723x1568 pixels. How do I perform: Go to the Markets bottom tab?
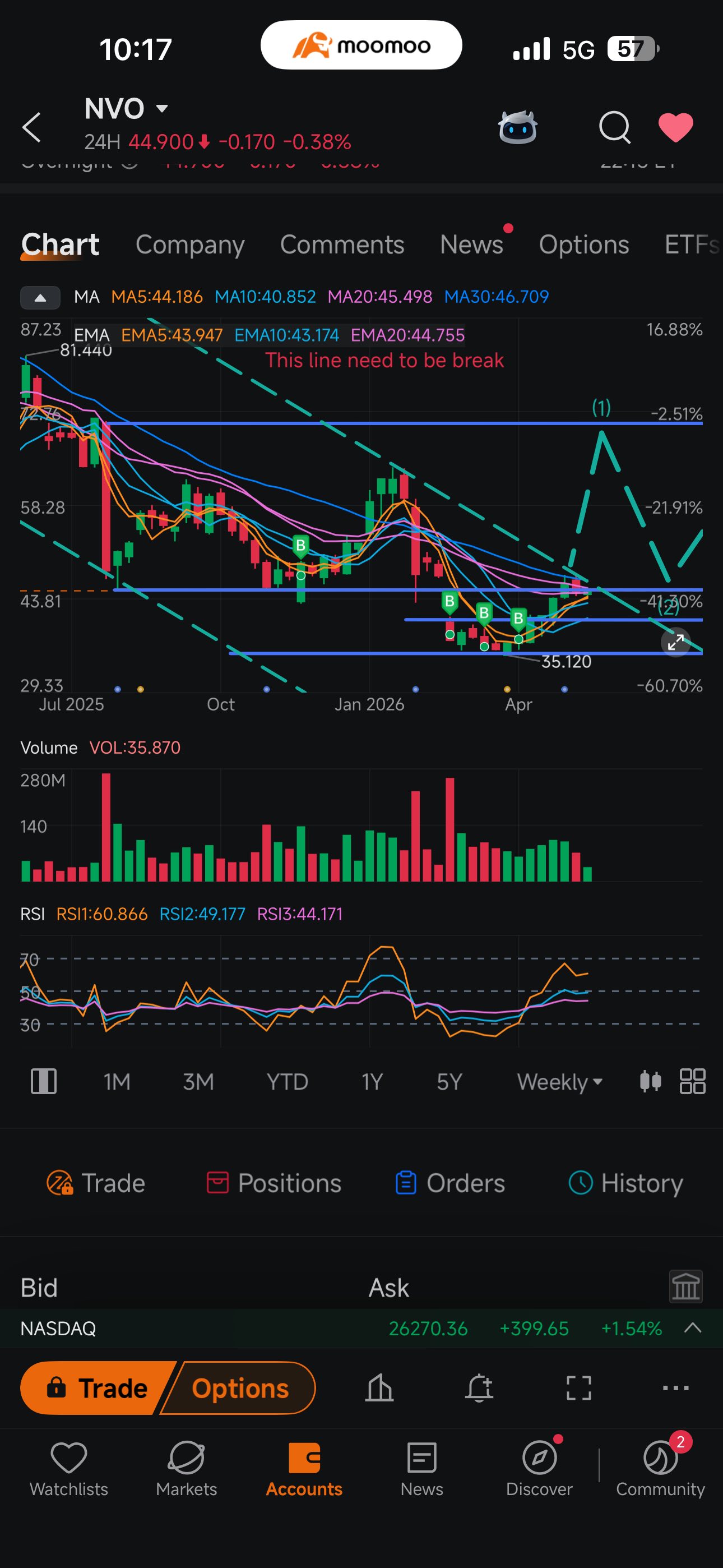(x=186, y=1469)
